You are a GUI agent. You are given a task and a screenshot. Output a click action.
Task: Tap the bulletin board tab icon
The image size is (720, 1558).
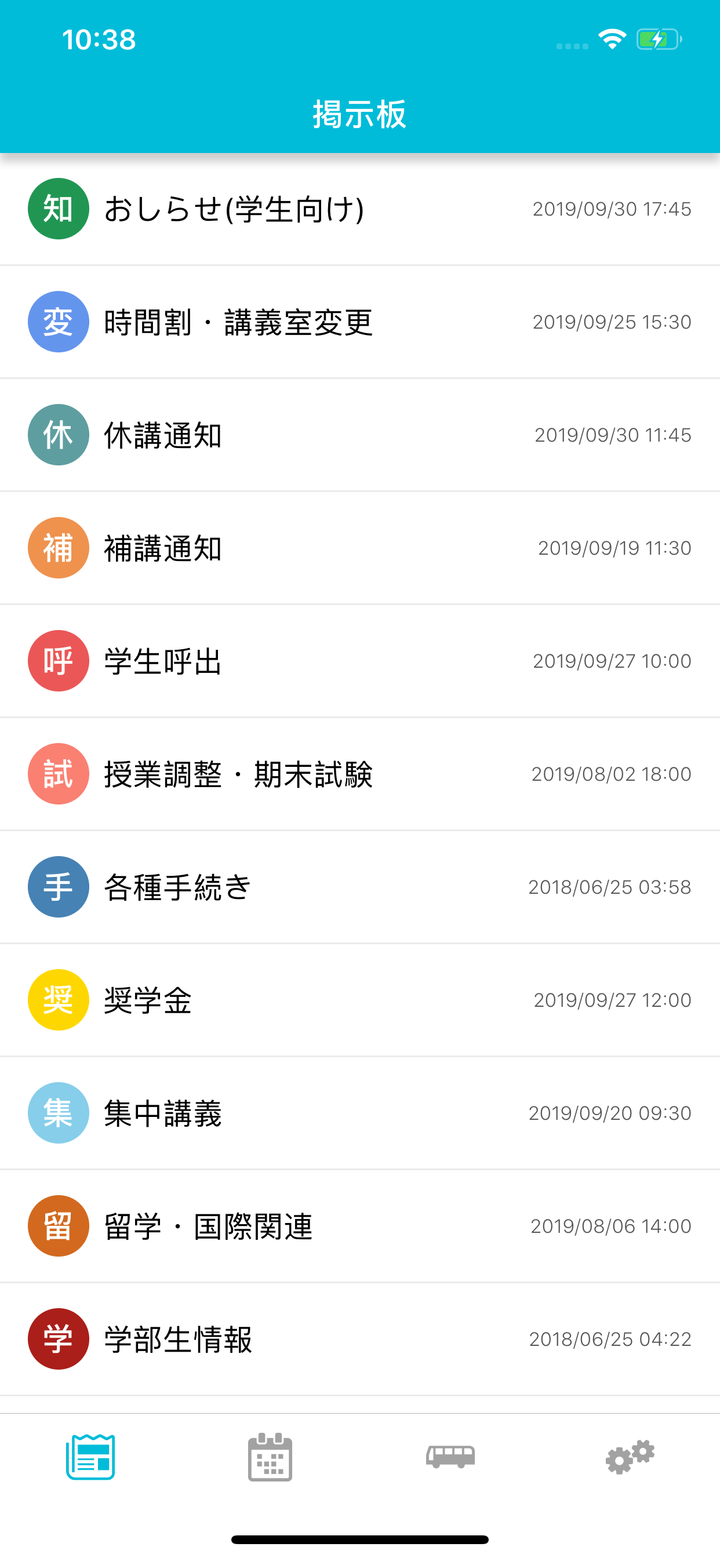click(x=90, y=1457)
